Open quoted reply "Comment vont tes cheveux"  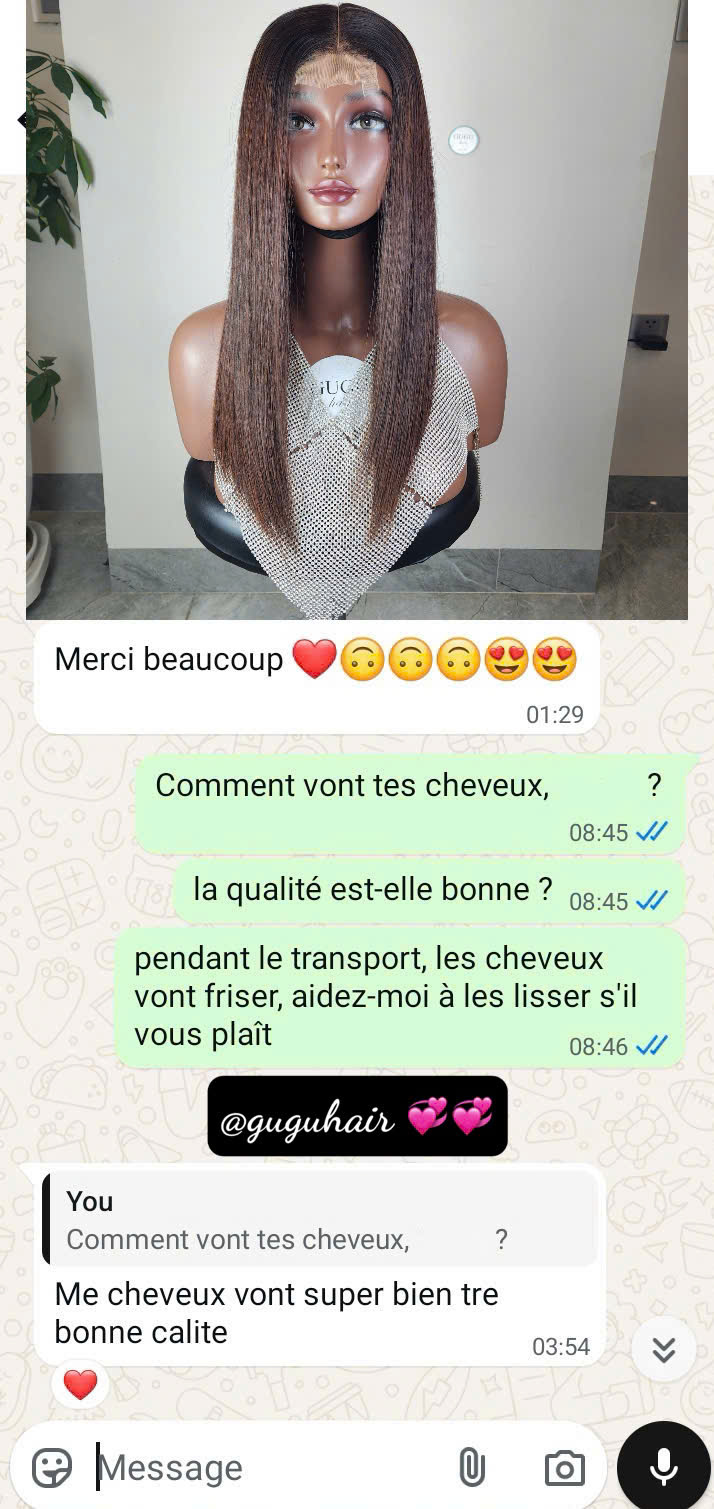coord(320,1219)
